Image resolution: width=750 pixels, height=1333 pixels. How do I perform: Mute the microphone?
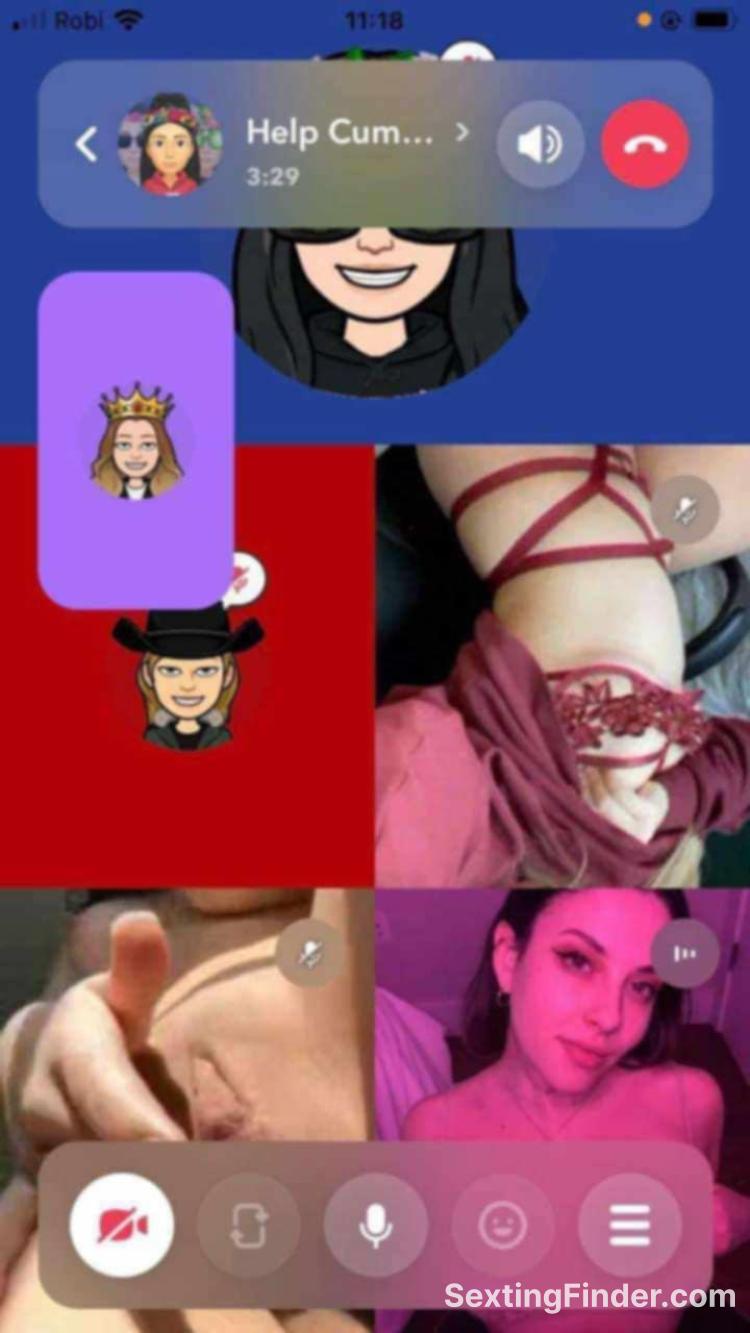[x=375, y=1224]
